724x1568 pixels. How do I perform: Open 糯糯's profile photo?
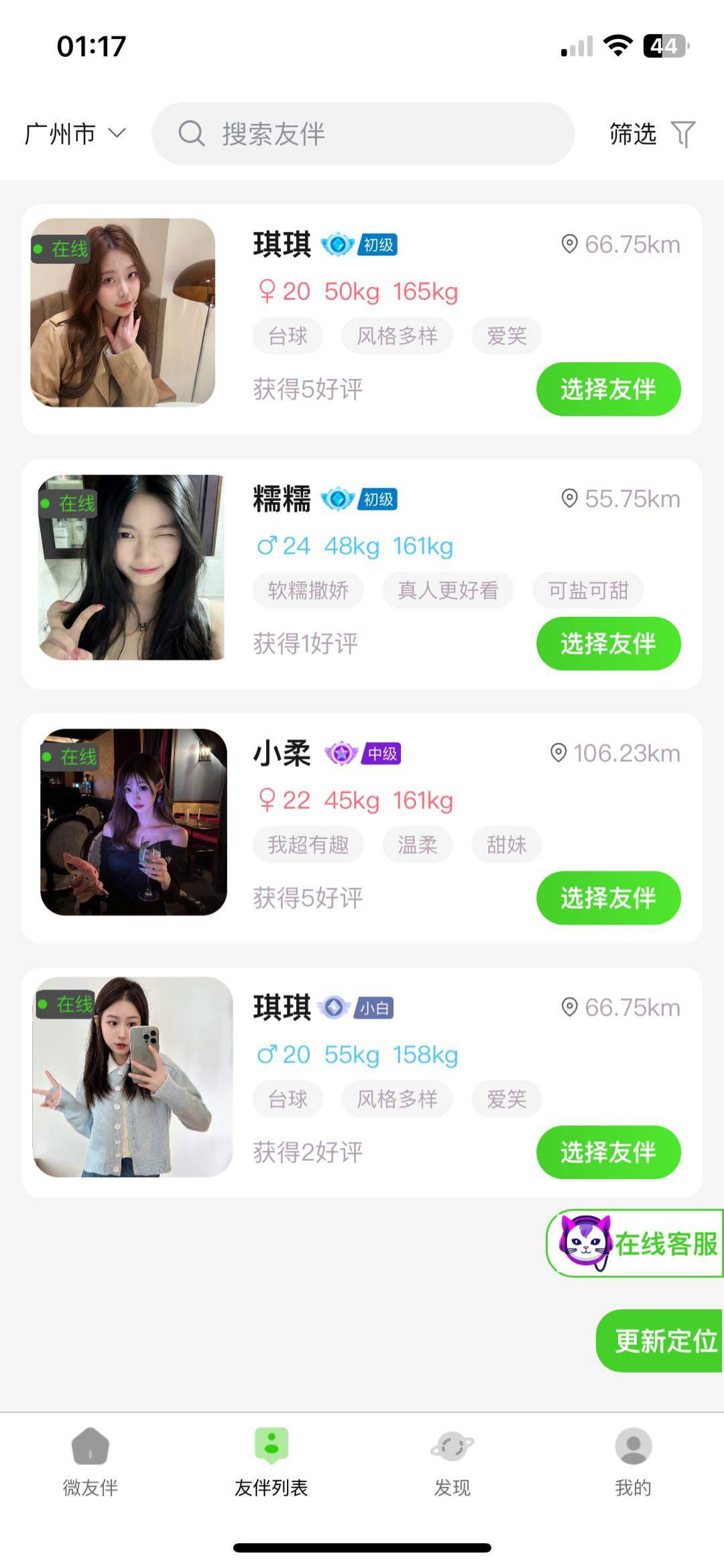click(x=131, y=567)
